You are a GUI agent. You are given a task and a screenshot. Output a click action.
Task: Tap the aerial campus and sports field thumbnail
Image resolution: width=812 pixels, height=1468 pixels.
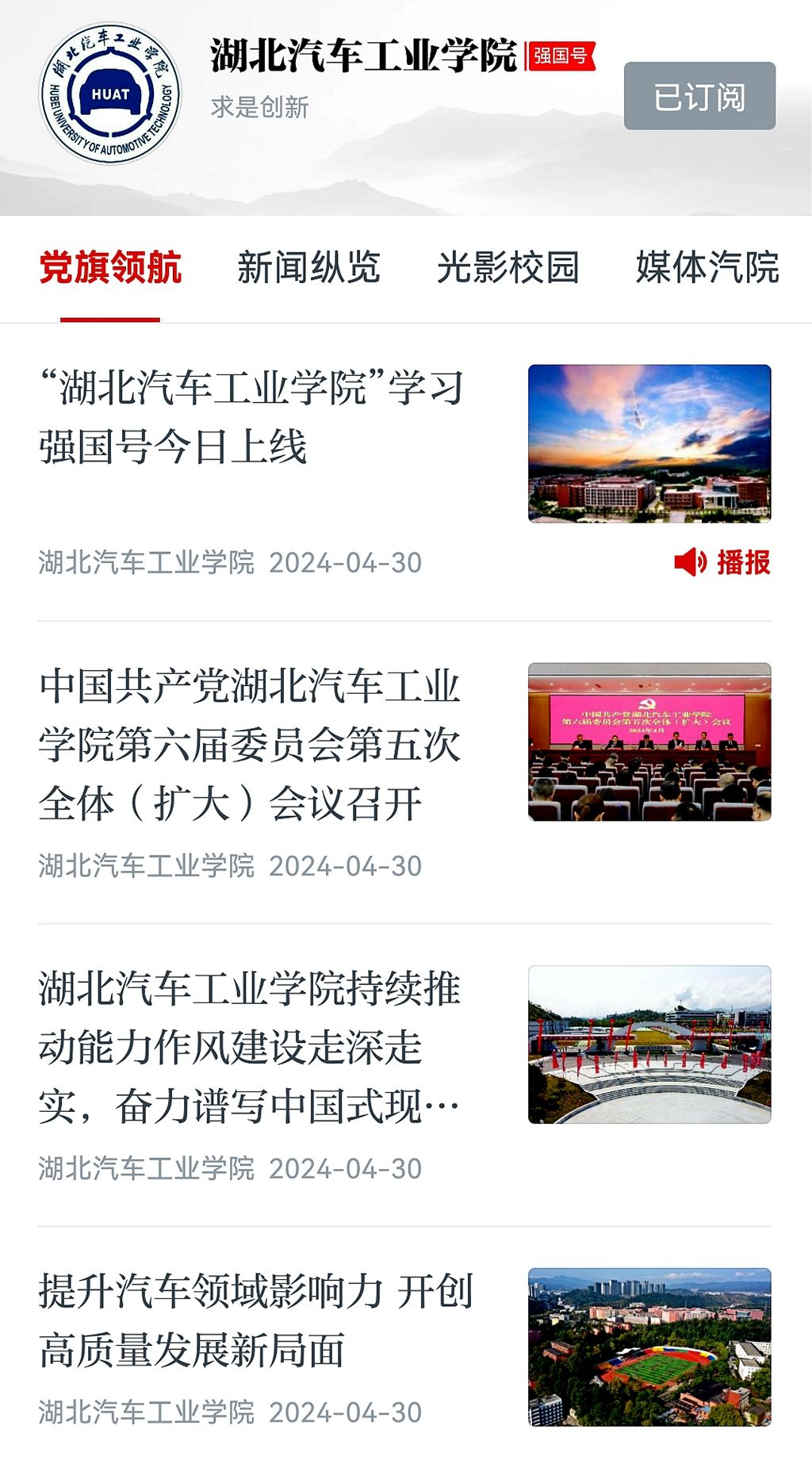pyautogui.click(x=649, y=1347)
